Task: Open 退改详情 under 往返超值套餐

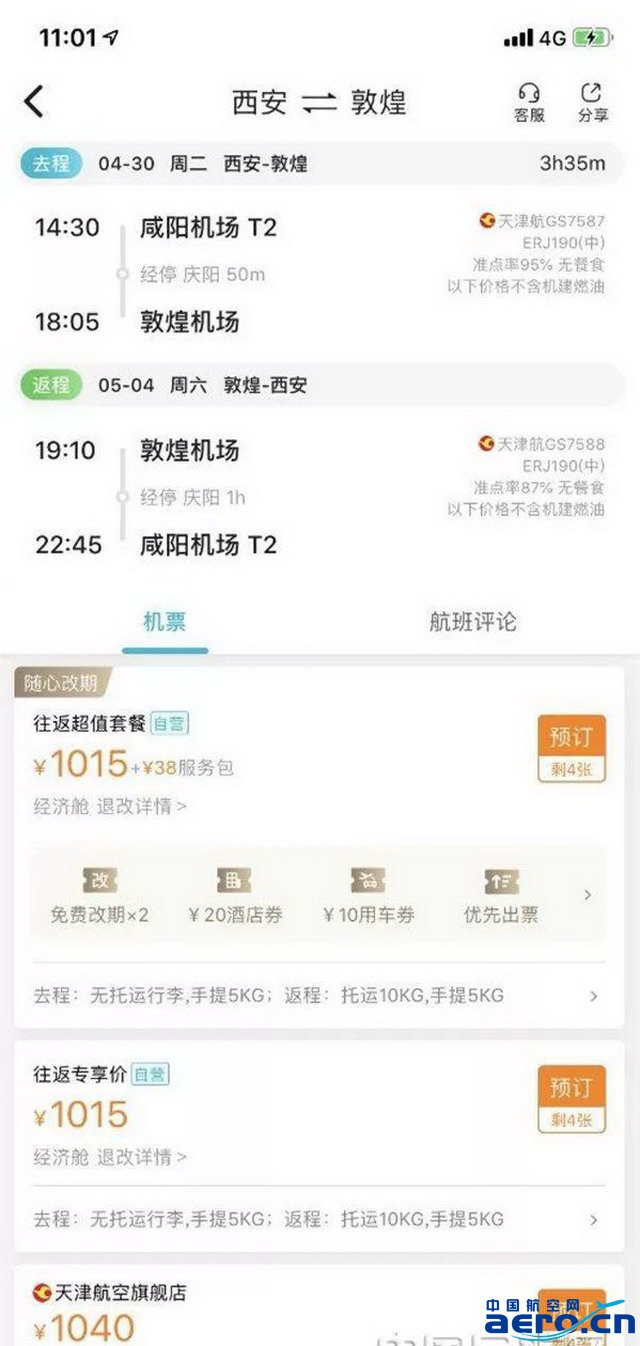Action: click(x=141, y=806)
